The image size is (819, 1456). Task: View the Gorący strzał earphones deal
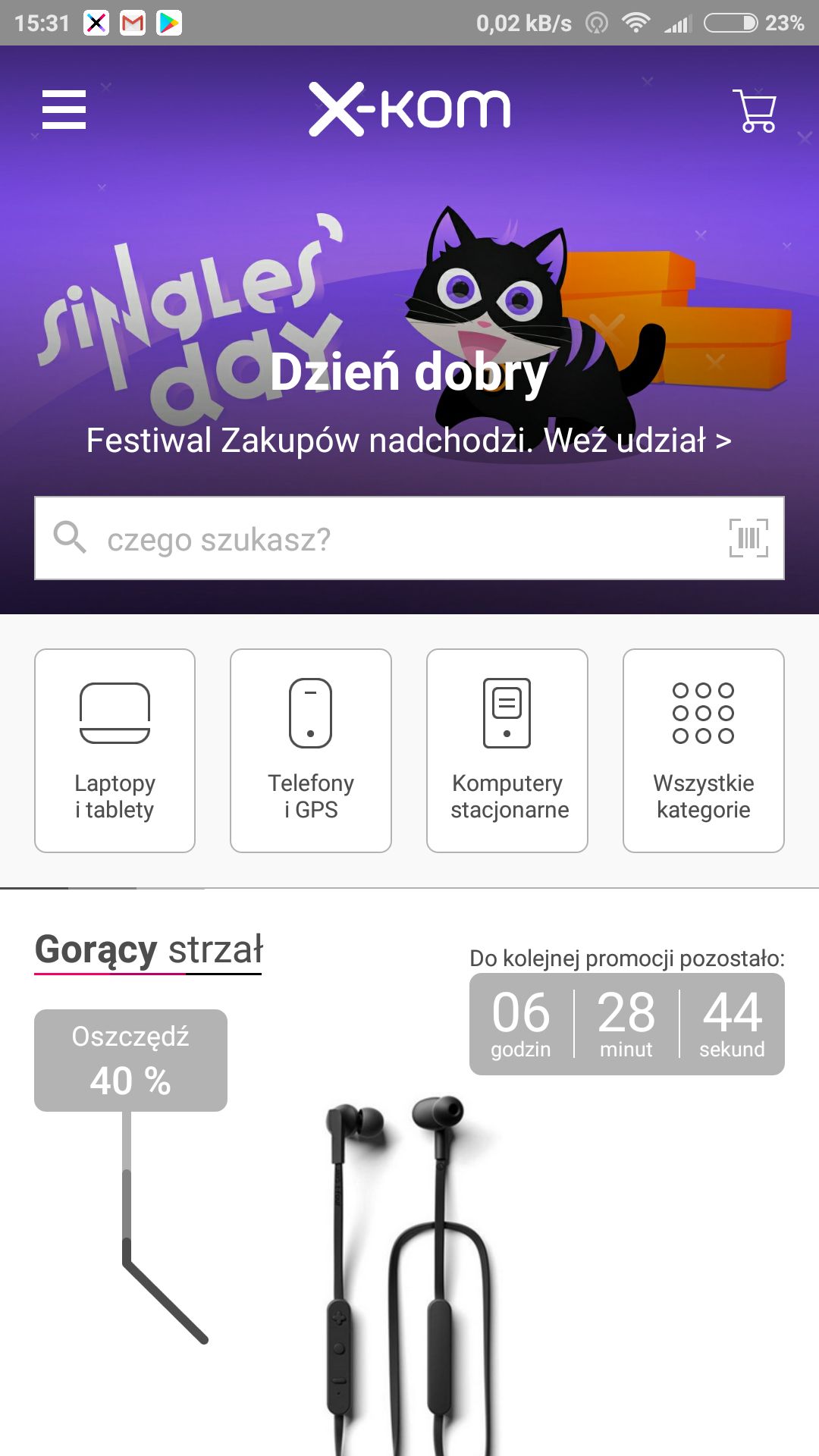[409, 1274]
